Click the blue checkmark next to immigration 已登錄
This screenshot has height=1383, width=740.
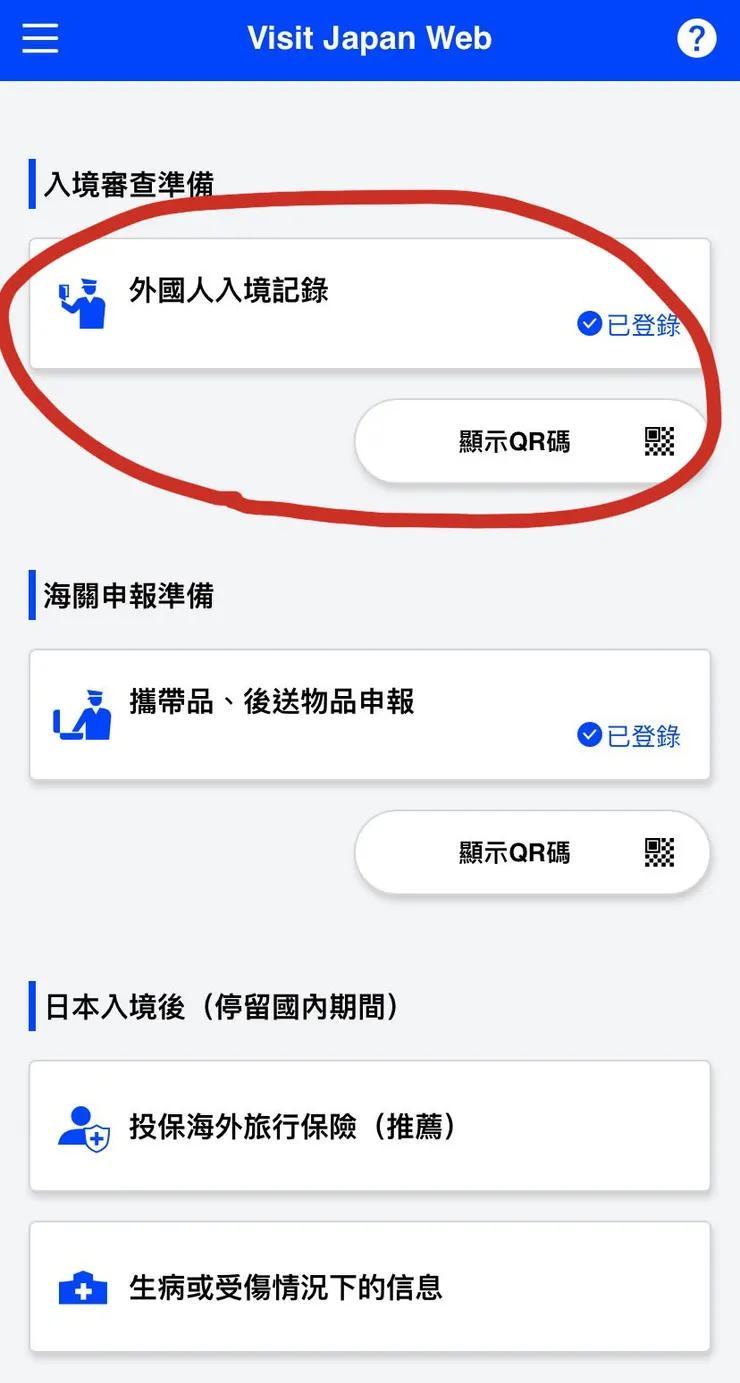point(589,324)
